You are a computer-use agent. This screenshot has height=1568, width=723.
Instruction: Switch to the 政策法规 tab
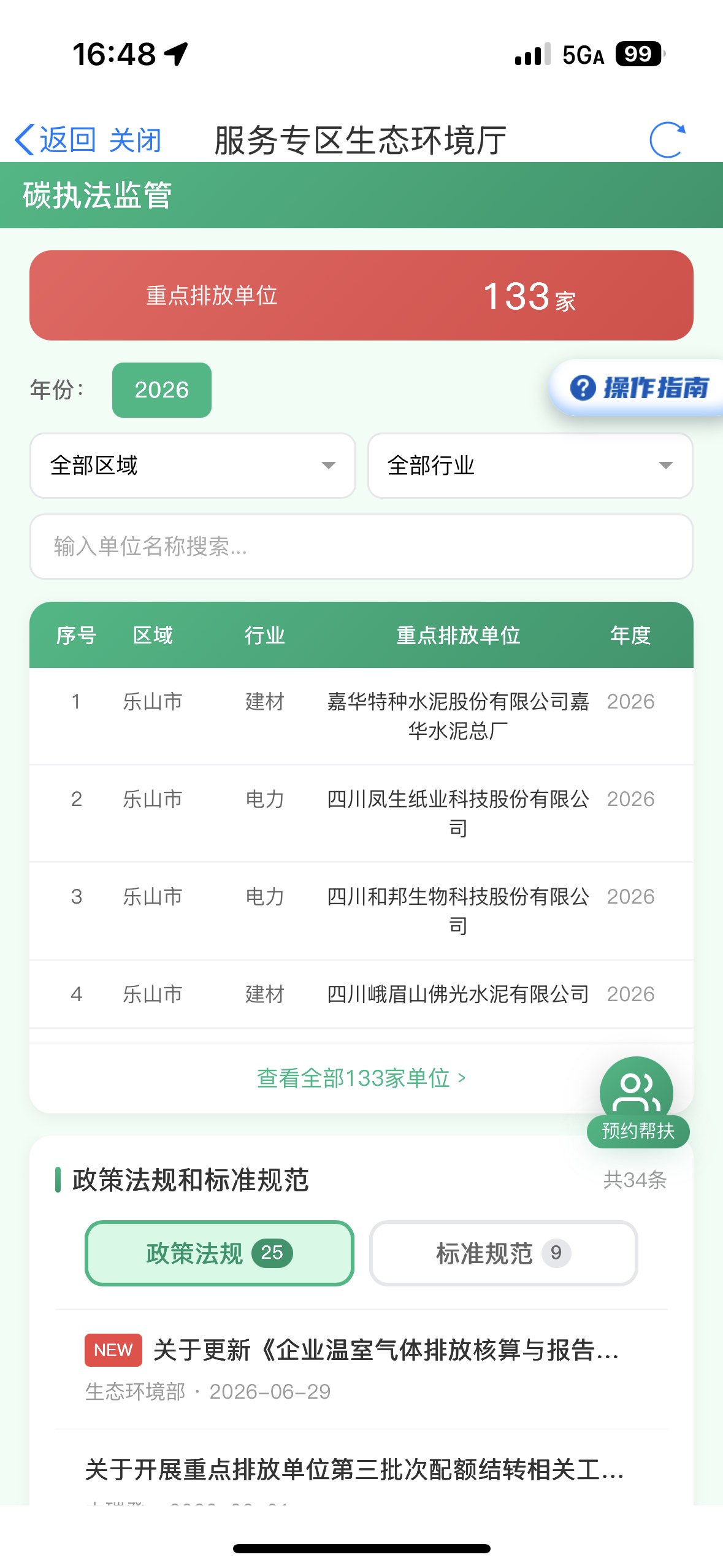(220, 1253)
